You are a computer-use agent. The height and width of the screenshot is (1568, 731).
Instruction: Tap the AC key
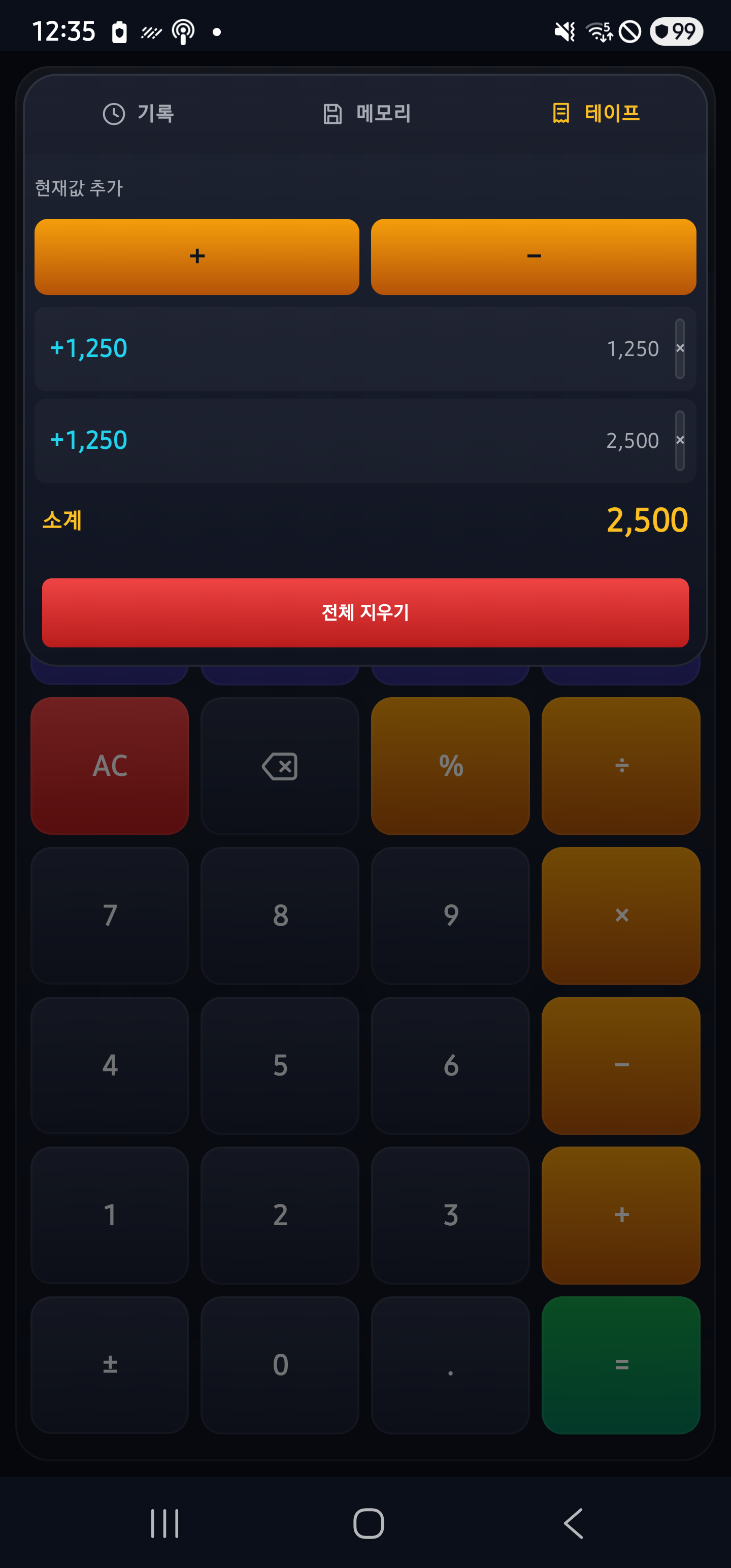pos(110,766)
